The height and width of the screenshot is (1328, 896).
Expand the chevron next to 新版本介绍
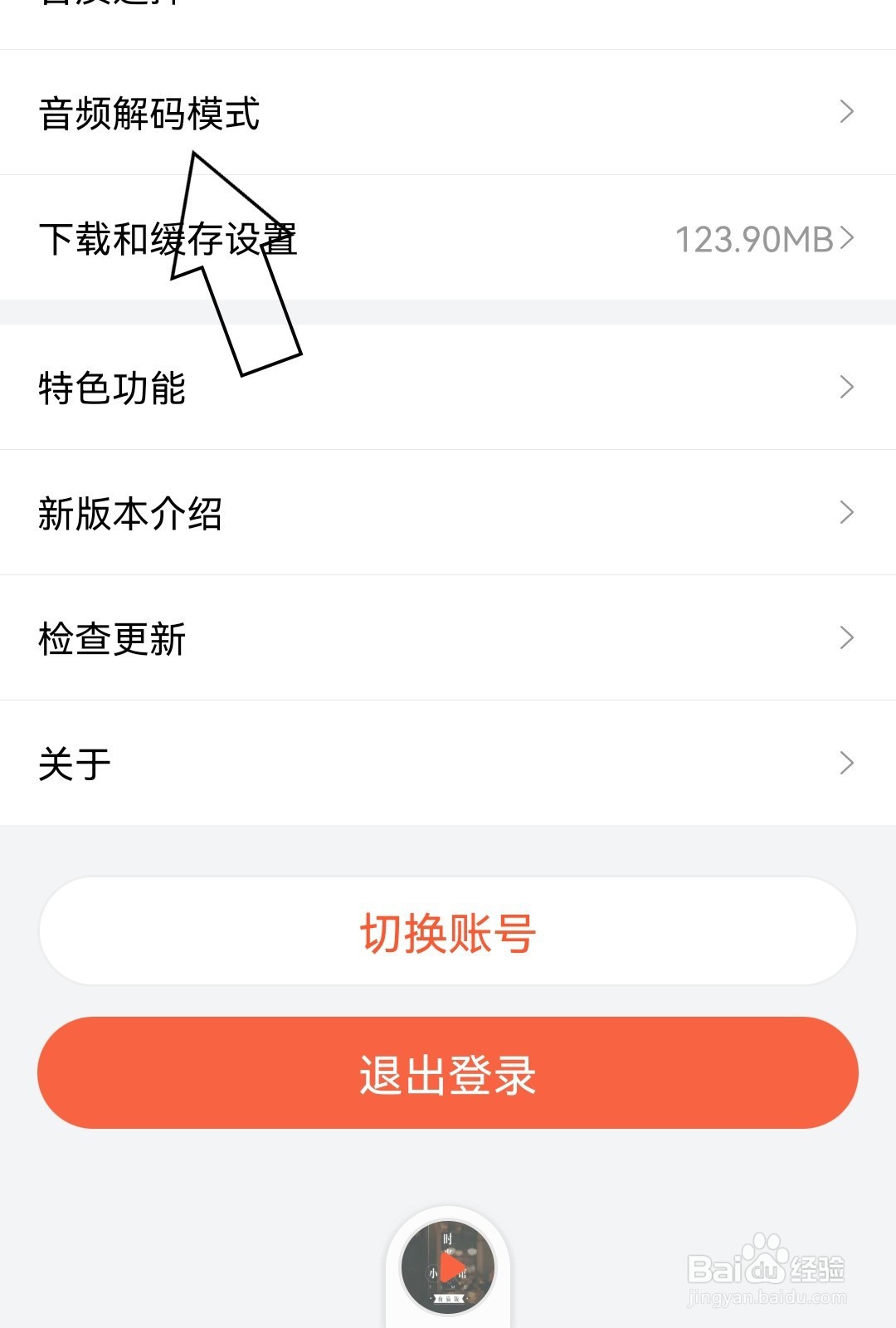[845, 512]
